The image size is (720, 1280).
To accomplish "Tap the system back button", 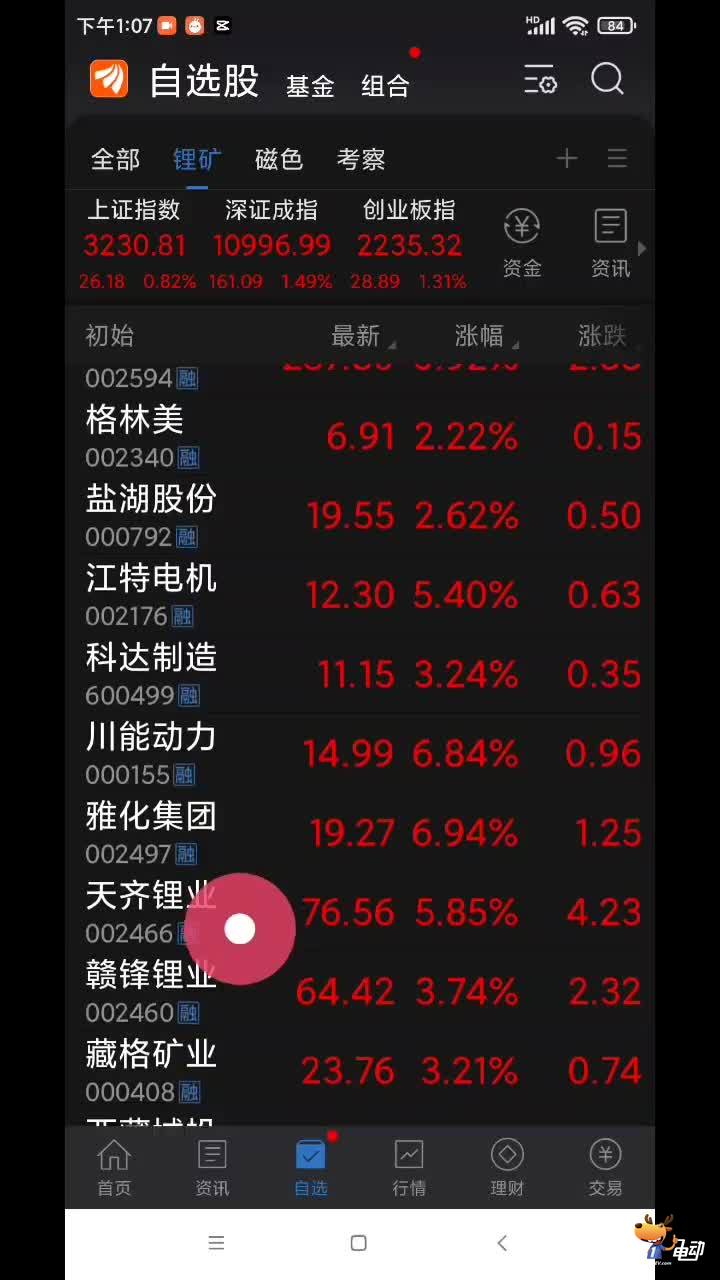I will click(x=502, y=1243).
